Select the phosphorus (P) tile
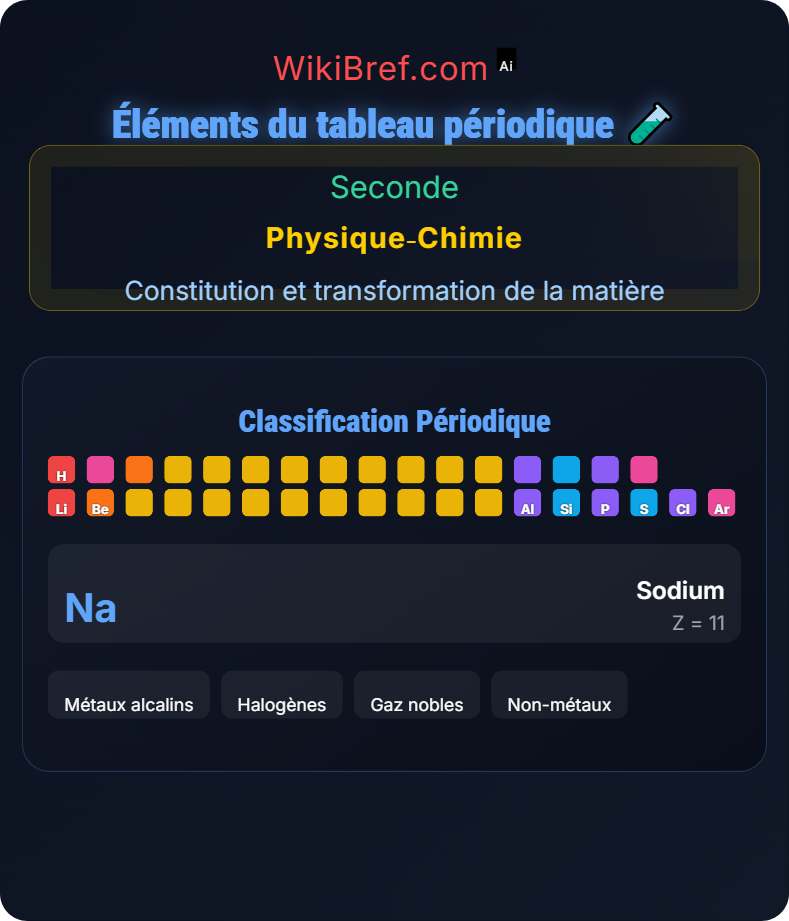Image resolution: width=789 pixels, height=921 pixels. 606,504
